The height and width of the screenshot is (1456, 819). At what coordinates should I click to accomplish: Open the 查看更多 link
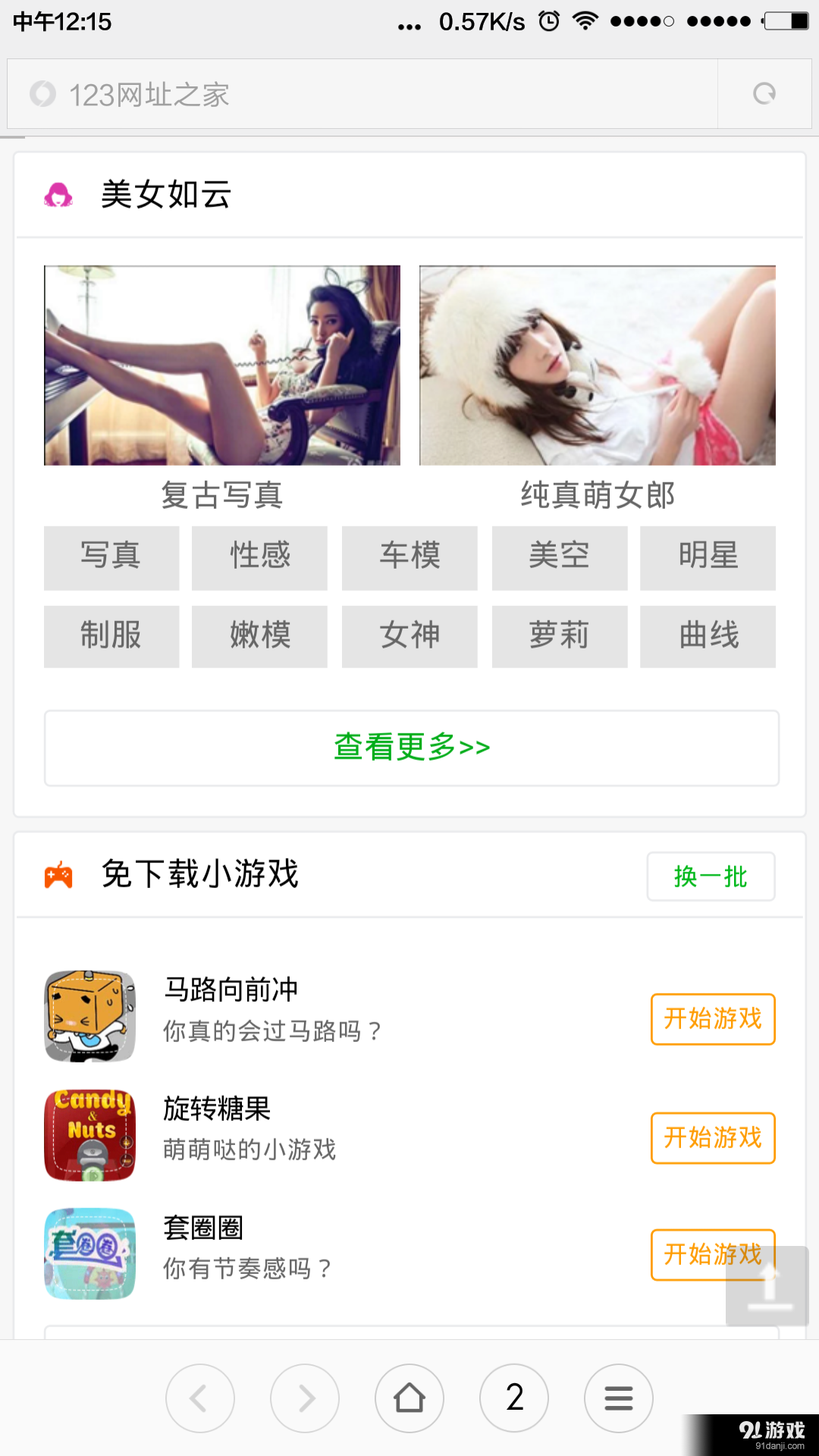point(410,747)
